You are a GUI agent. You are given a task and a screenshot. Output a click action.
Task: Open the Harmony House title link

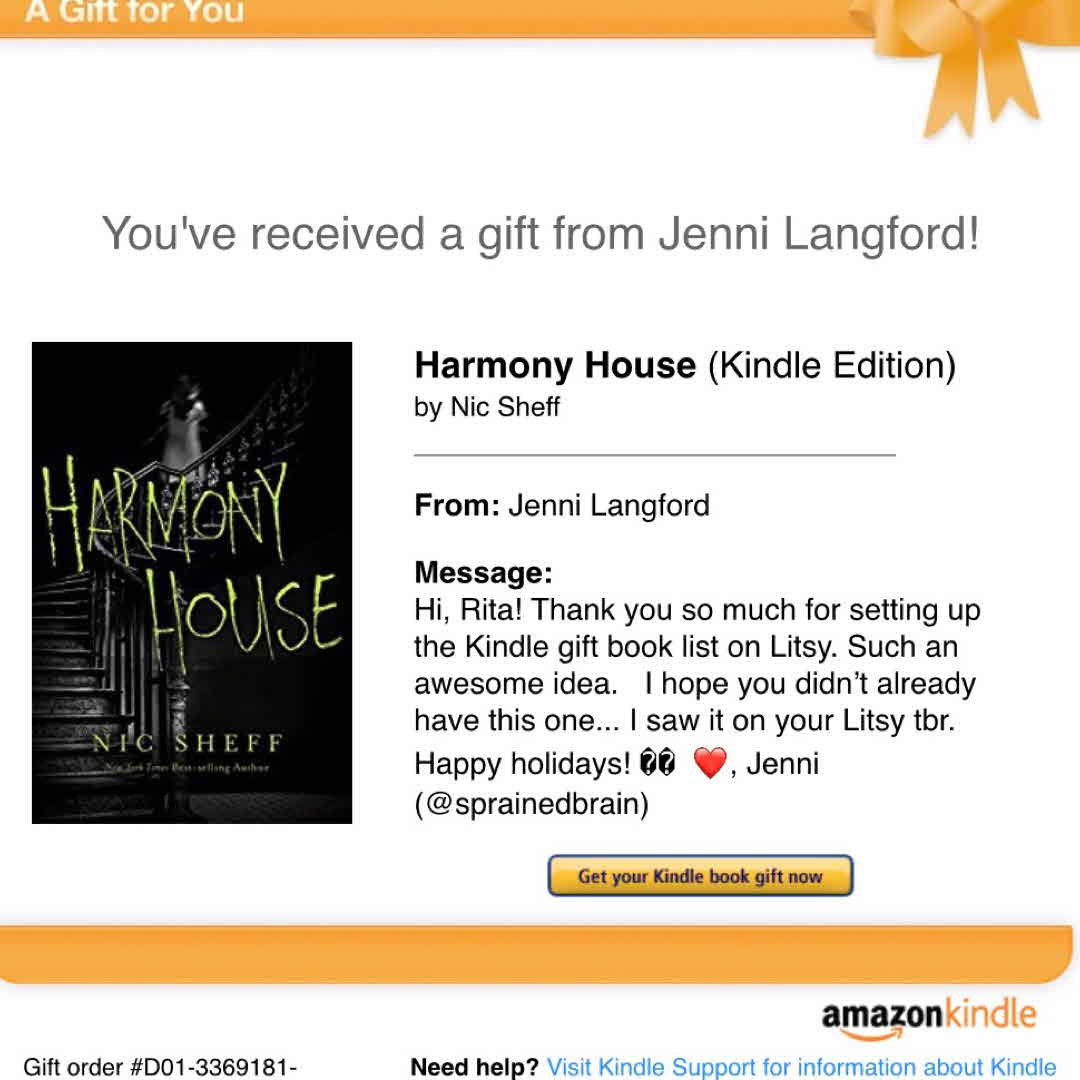coord(555,366)
